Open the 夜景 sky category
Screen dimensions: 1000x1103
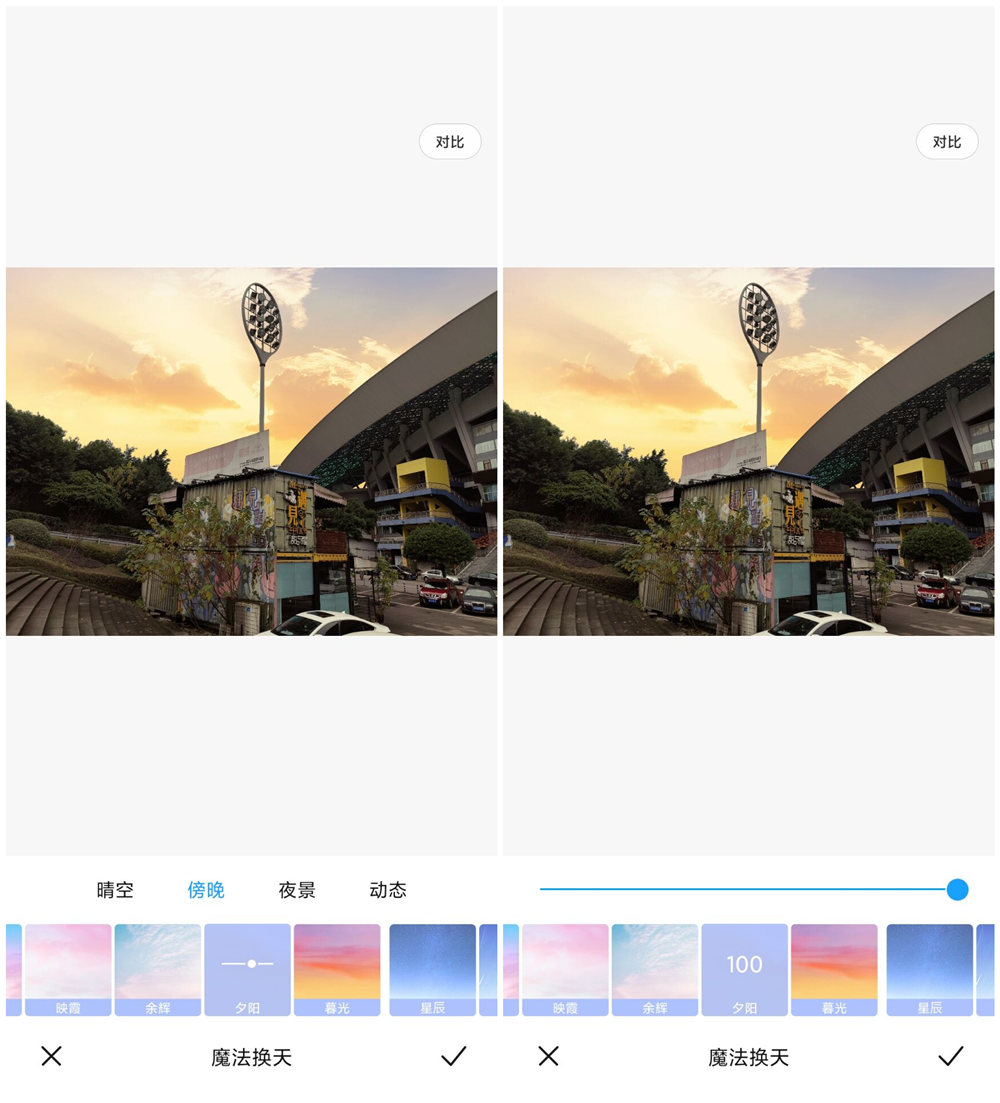click(x=297, y=890)
